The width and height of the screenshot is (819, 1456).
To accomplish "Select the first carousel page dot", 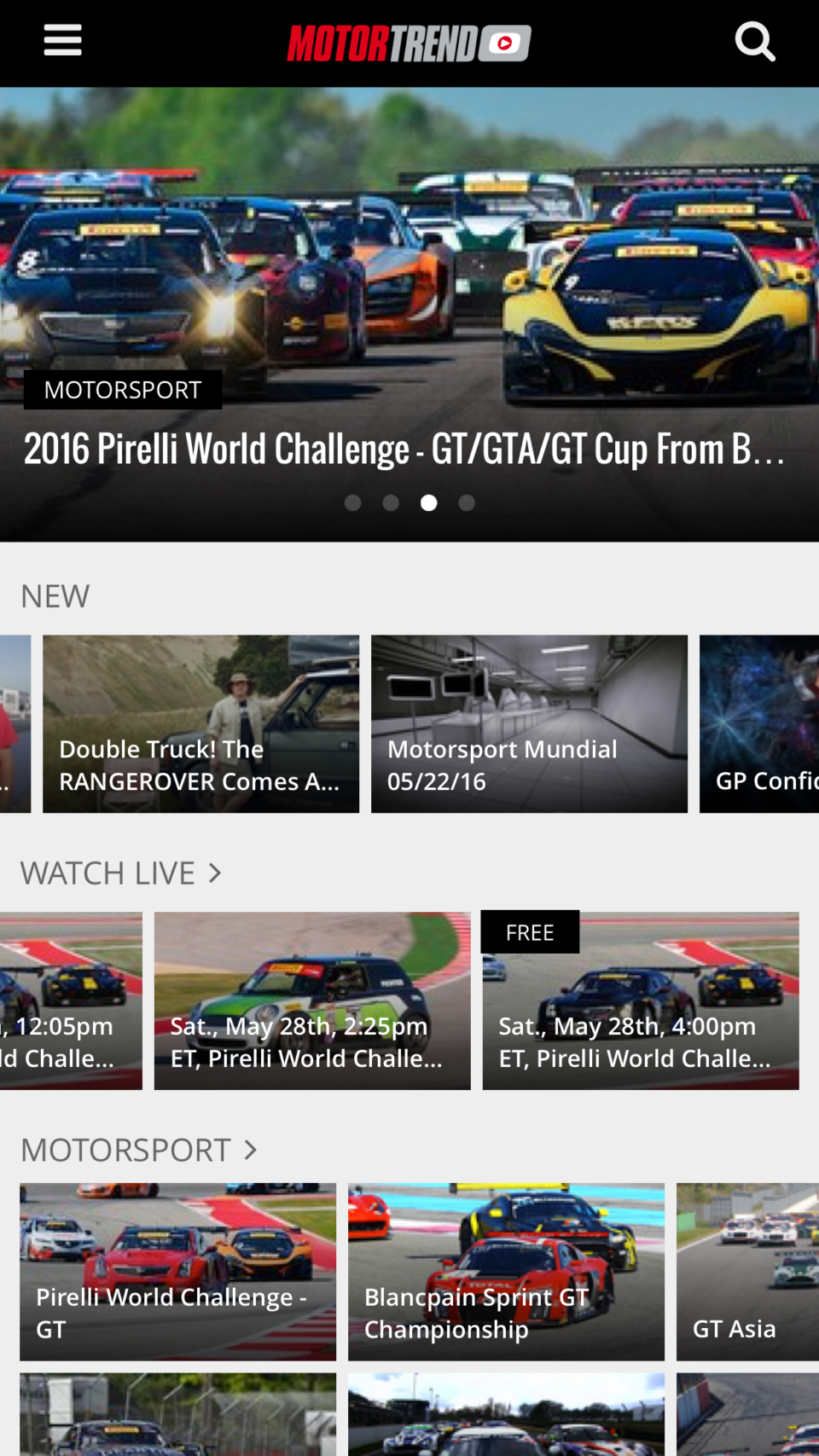I will click(352, 503).
